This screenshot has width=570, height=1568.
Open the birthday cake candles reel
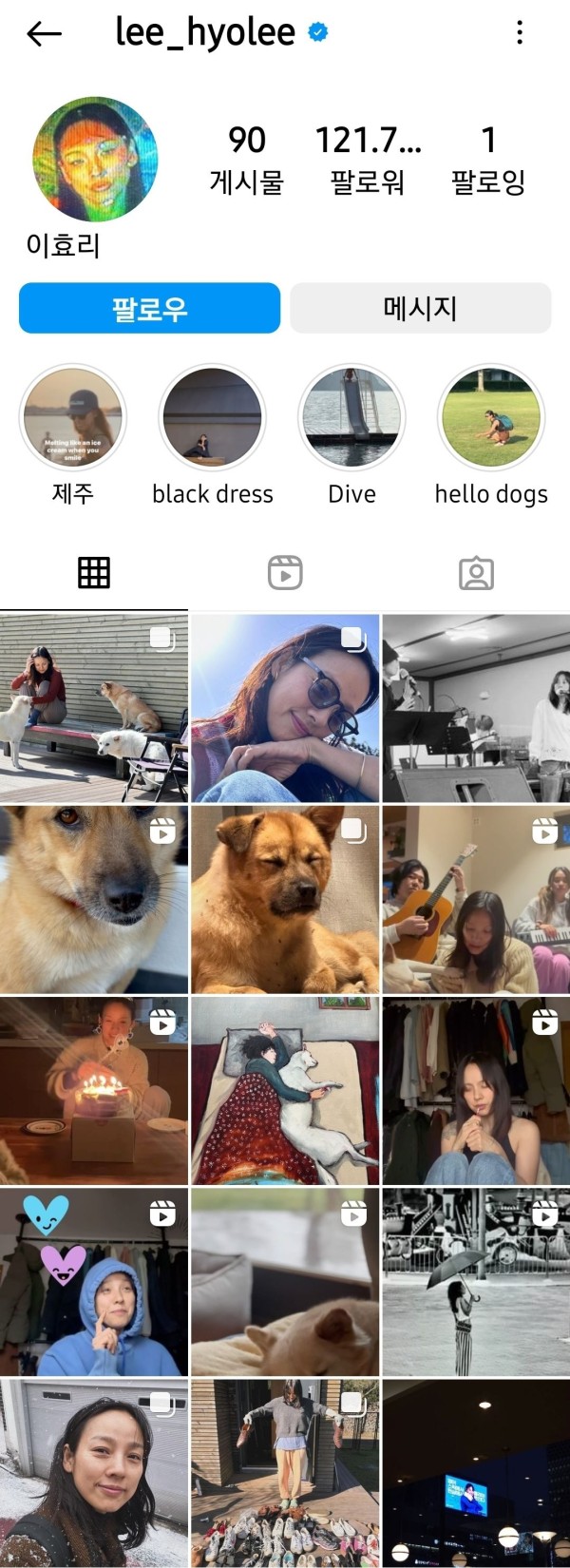pos(94,1090)
